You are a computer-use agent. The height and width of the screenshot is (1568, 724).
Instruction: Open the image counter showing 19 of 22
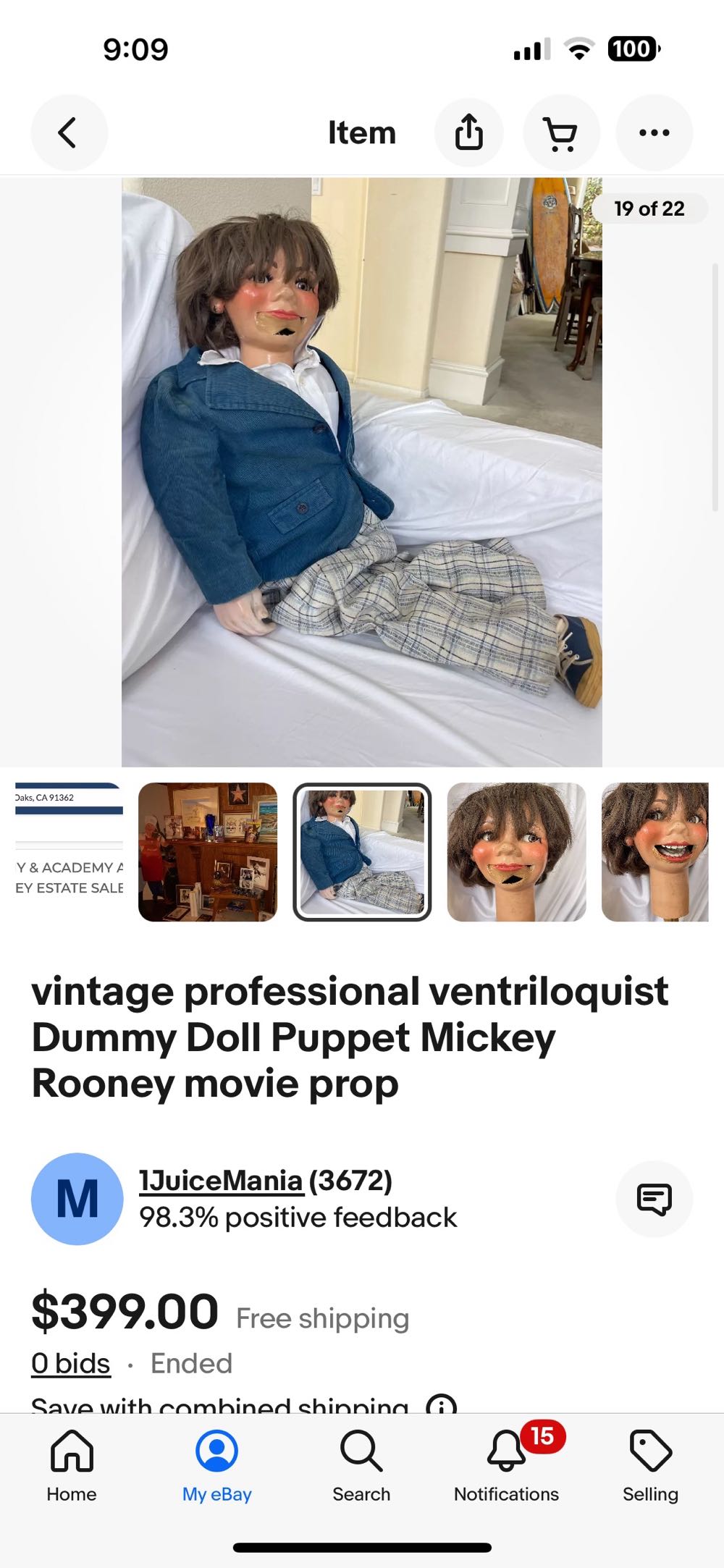click(x=649, y=208)
